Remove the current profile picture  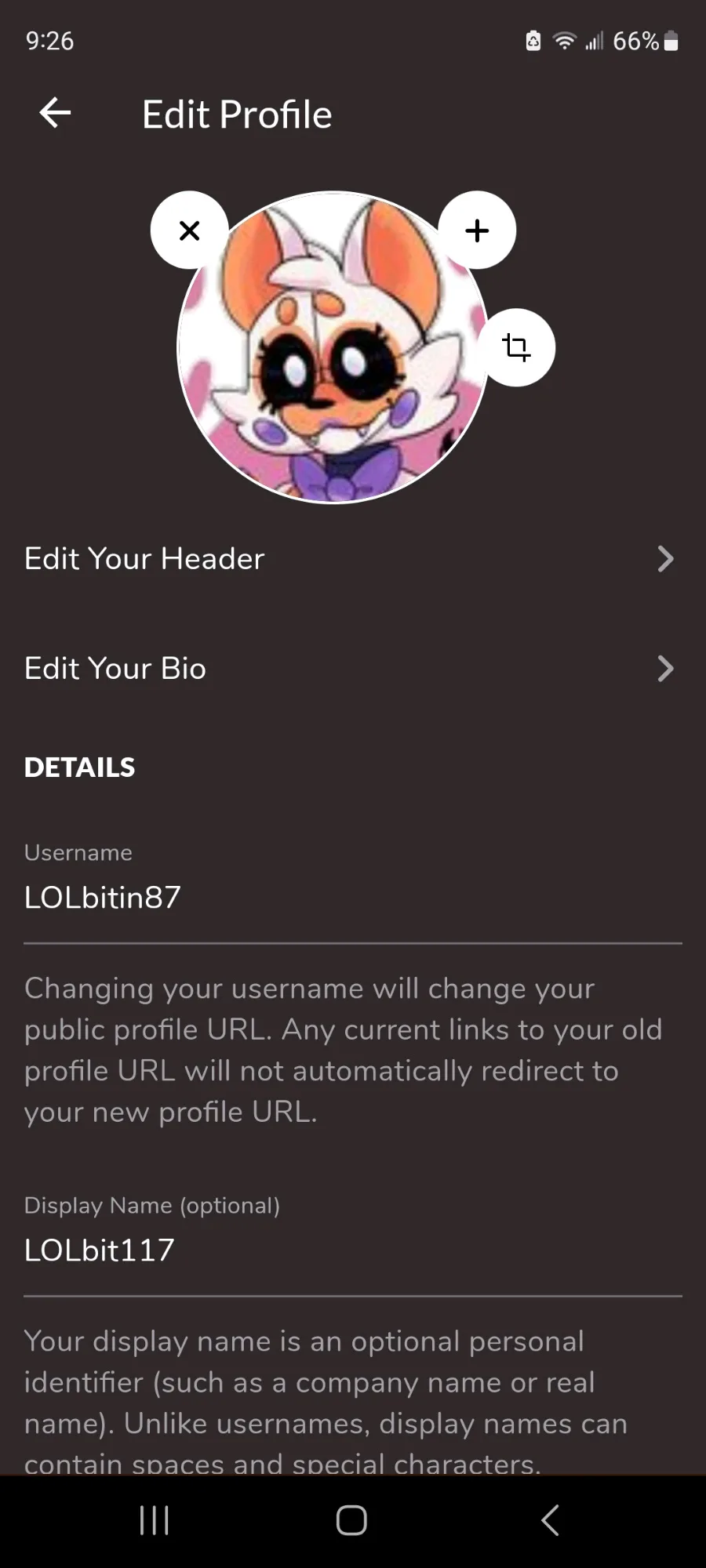pos(189,230)
